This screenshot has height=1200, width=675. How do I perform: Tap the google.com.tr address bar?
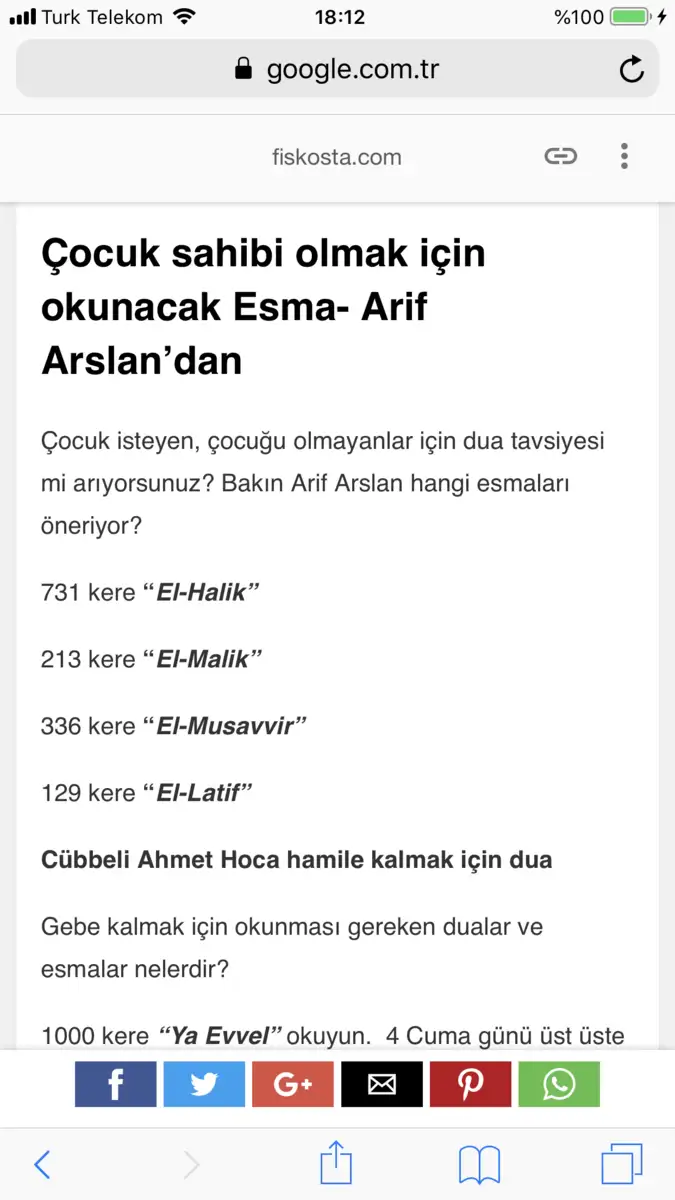pyautogui.click(x=337, y=69)
